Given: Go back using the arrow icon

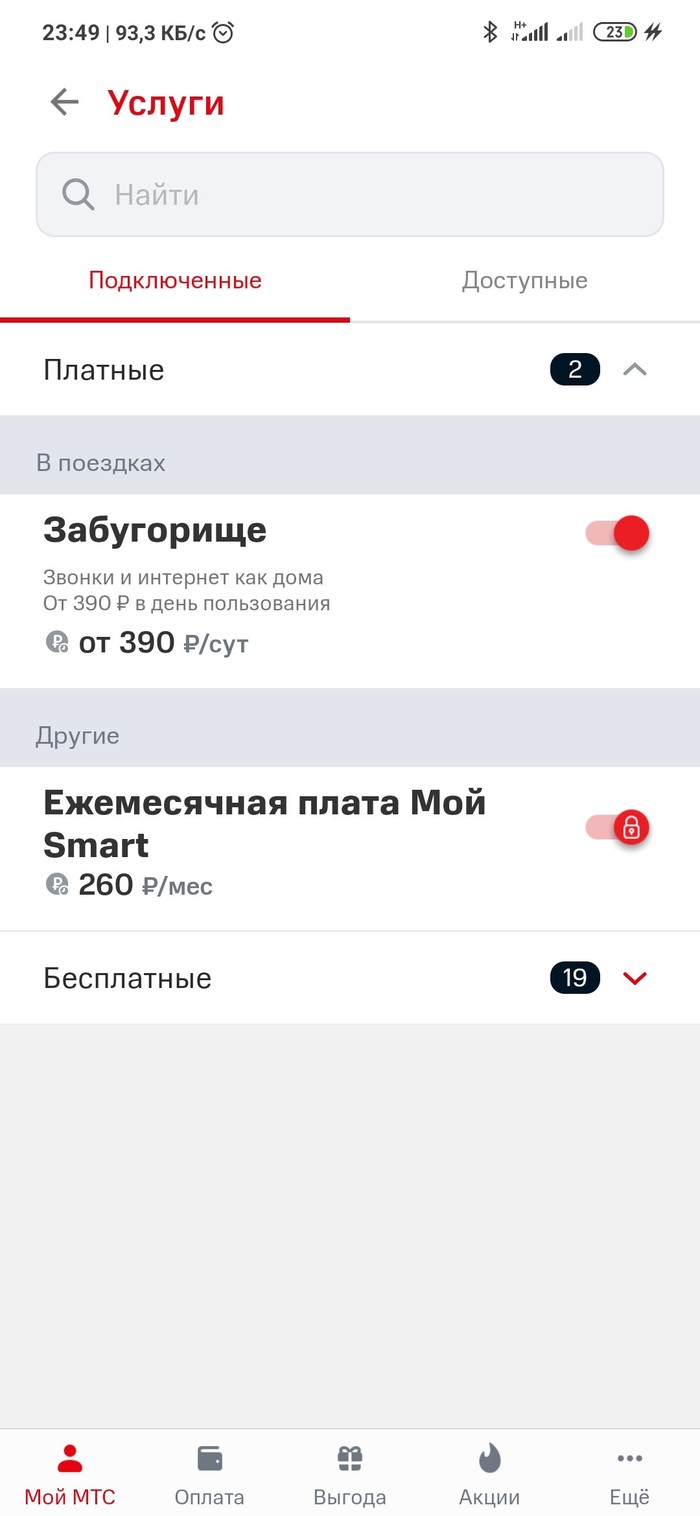Looking at the screenshot, I should 65,102.
